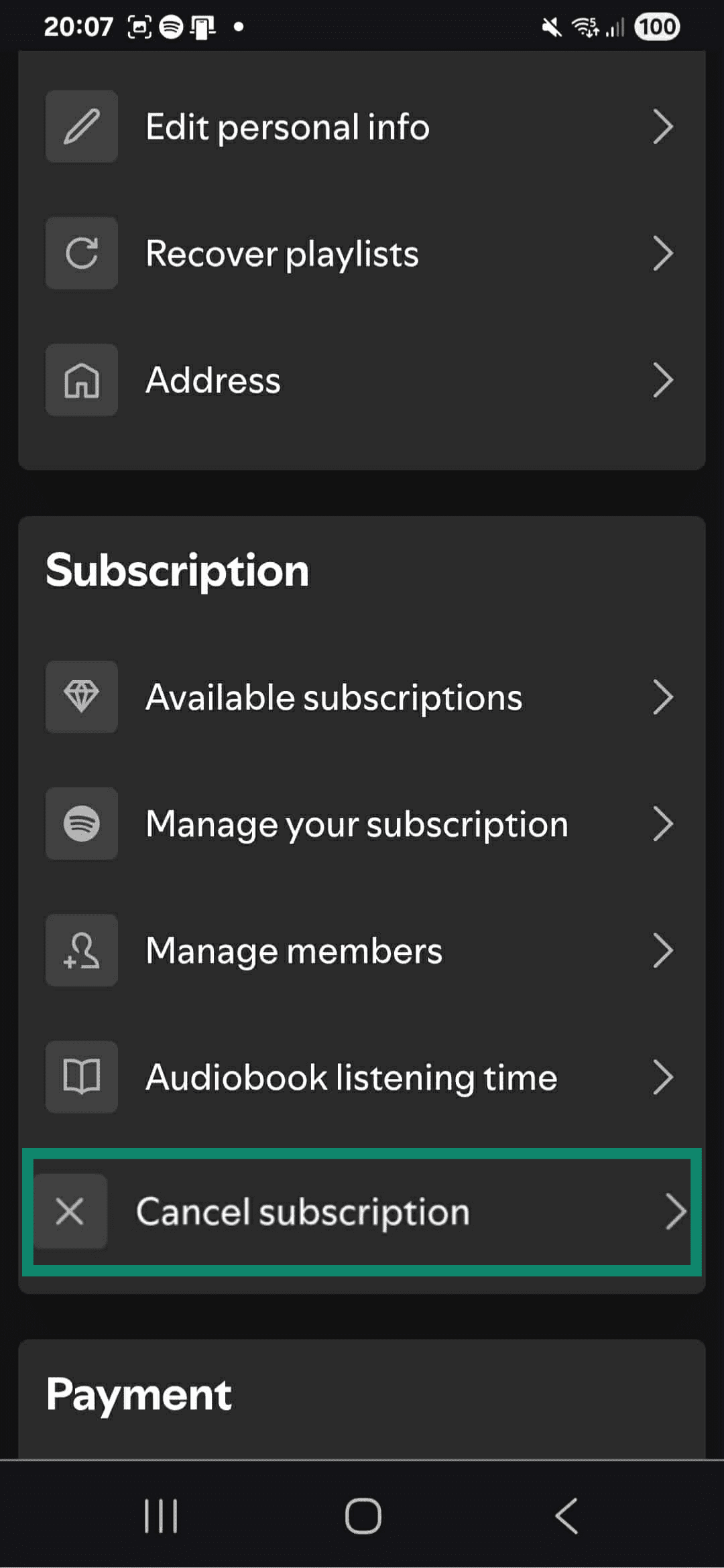Expand the Edit personal info row chevron
This screenshot has width=724, height=1568.
tap(662, 127)
